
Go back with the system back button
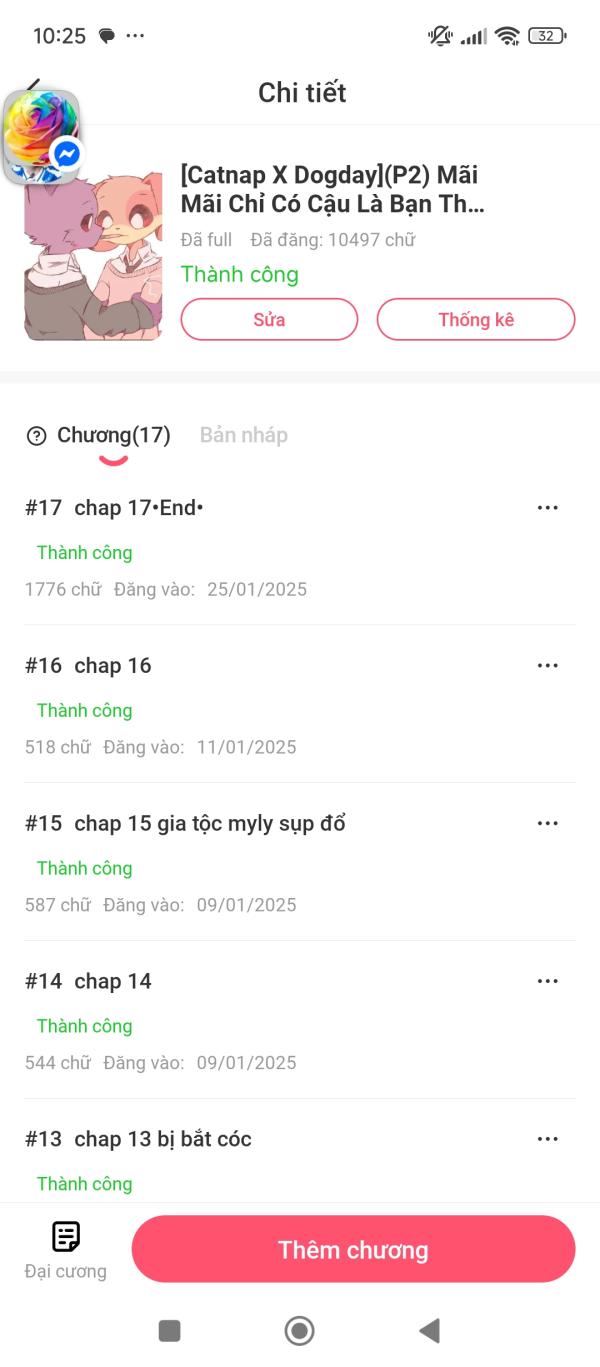pos(430,1330)
